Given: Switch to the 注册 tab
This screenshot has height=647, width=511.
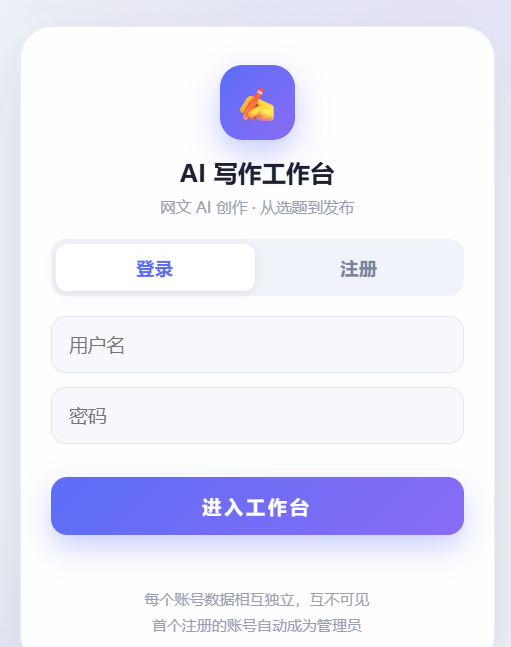Looking at the screenshot, I should click(358, 268).
